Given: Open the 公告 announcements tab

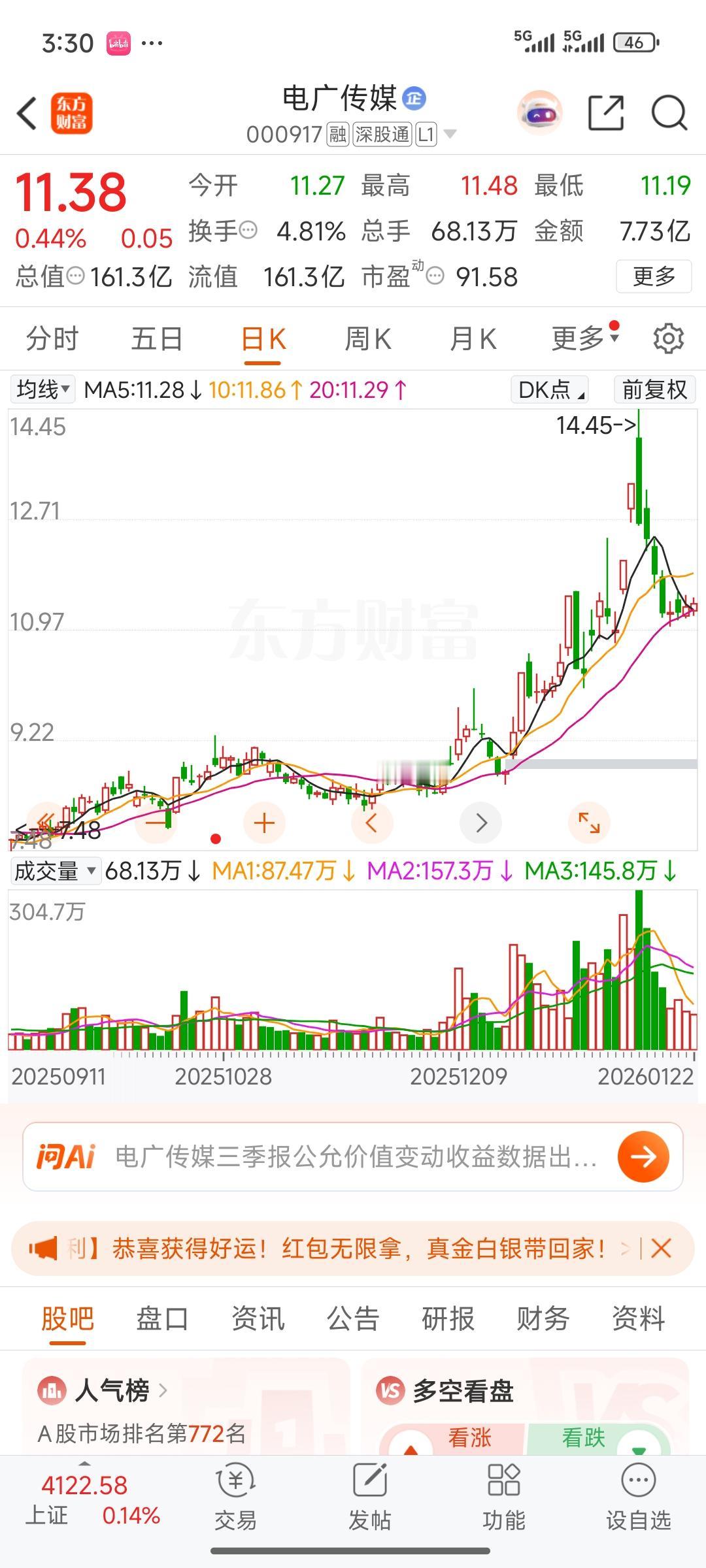Looking at the screenshot, I should (x=352, y=1318).
